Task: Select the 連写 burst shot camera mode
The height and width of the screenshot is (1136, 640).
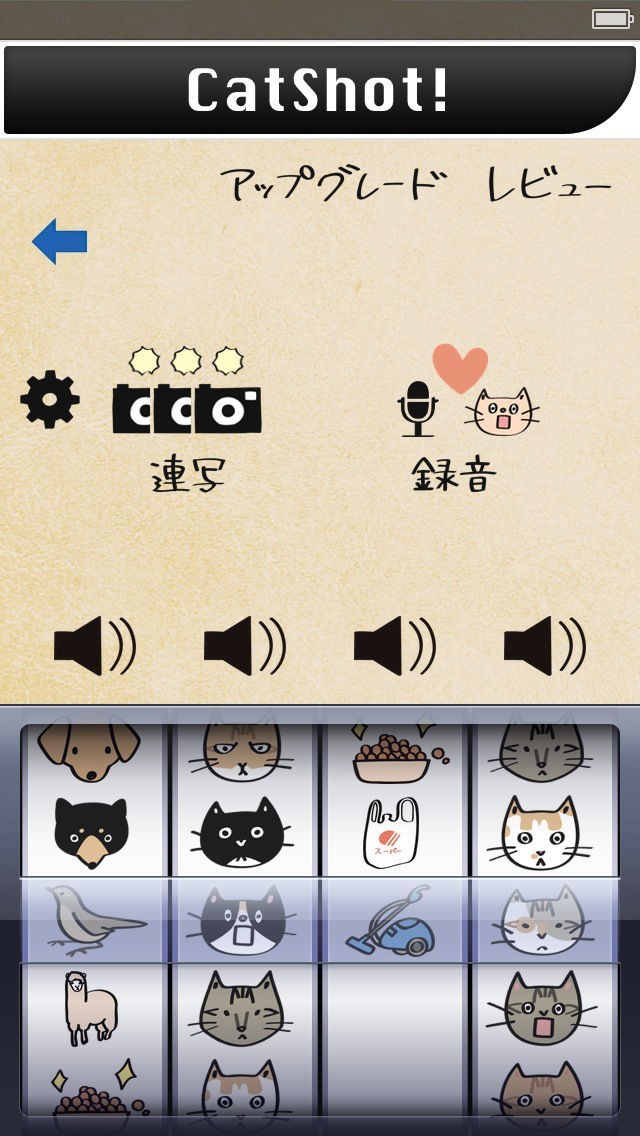Action: coord(187,419)
